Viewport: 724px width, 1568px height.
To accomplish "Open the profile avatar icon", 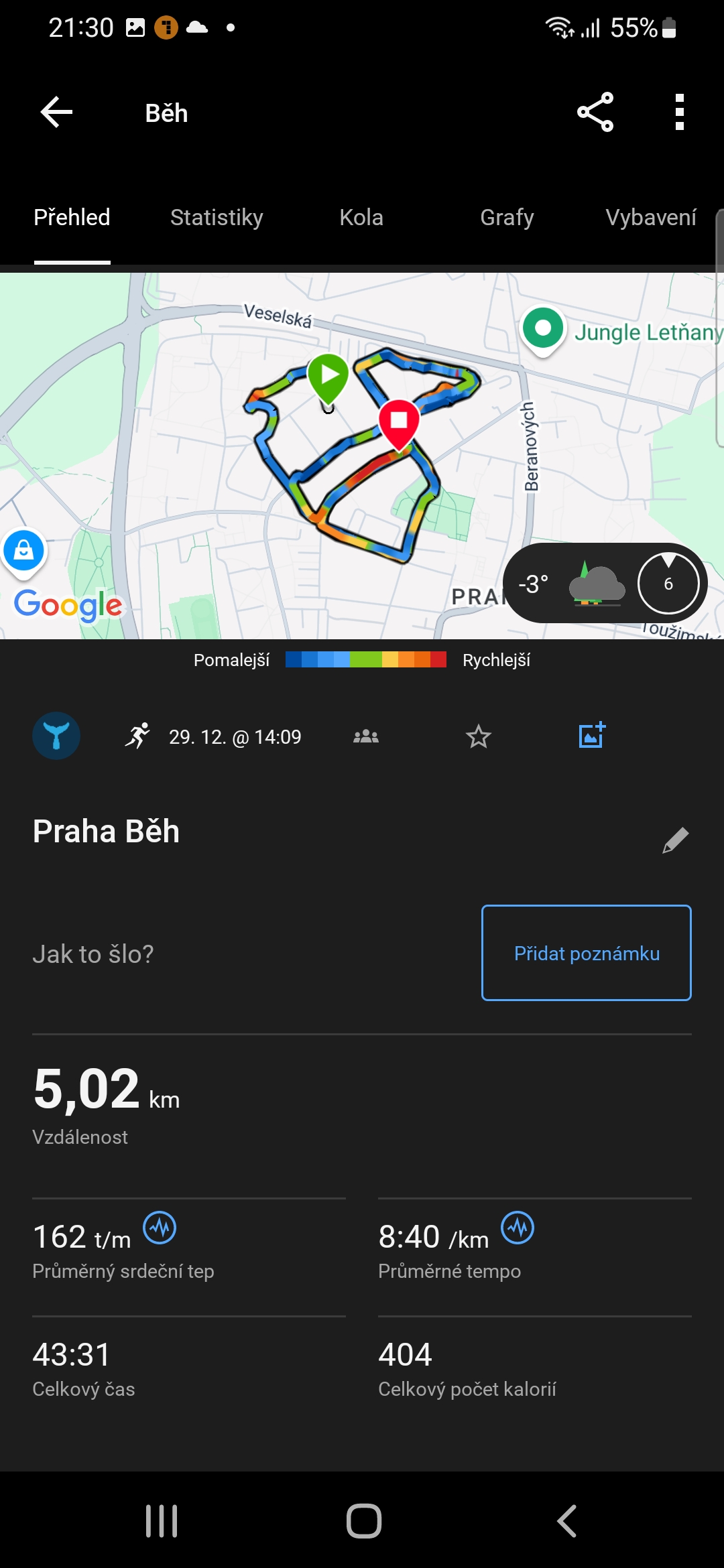I will (56, 736).
